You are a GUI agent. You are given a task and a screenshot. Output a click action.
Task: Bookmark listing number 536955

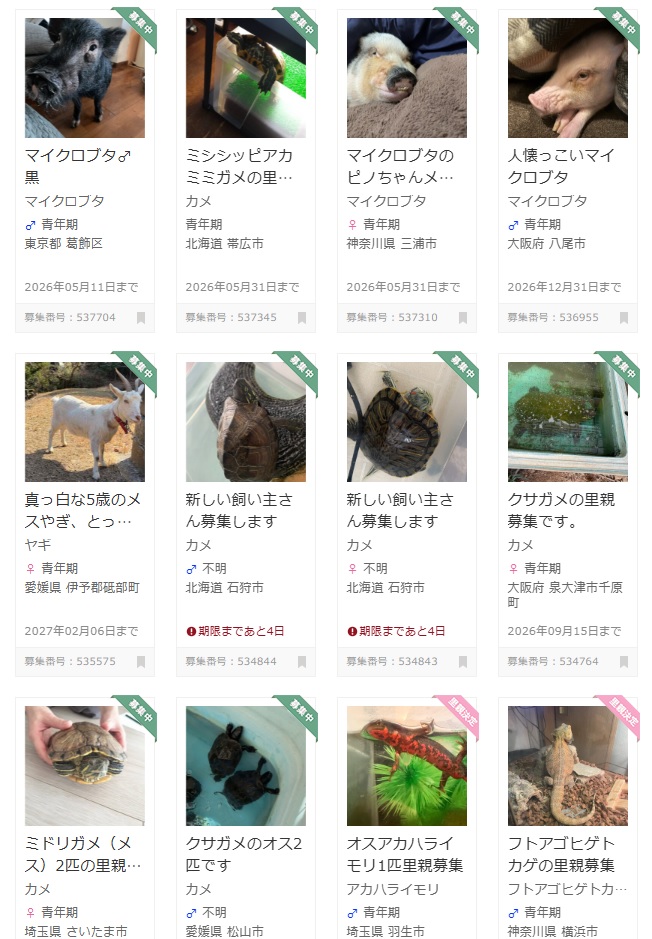tap(624, 318)
